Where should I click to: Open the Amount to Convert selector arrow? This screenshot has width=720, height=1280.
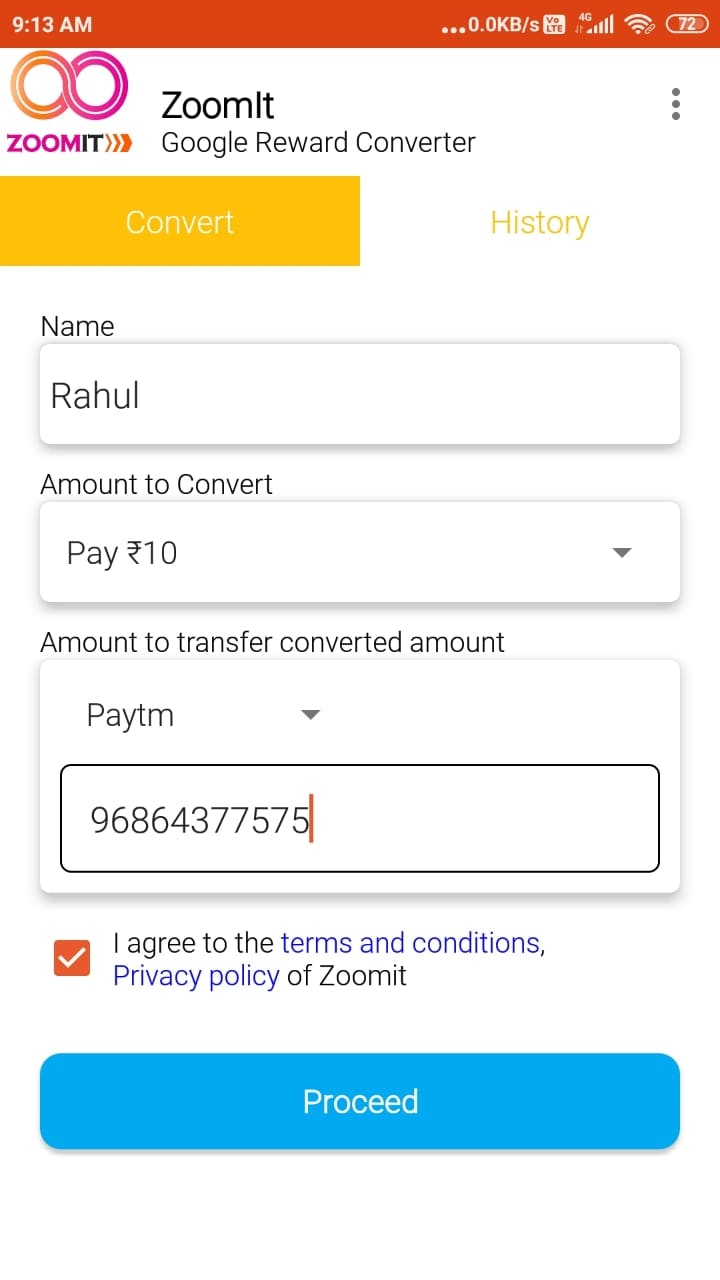pyautogui.click(x=622, y=551)
